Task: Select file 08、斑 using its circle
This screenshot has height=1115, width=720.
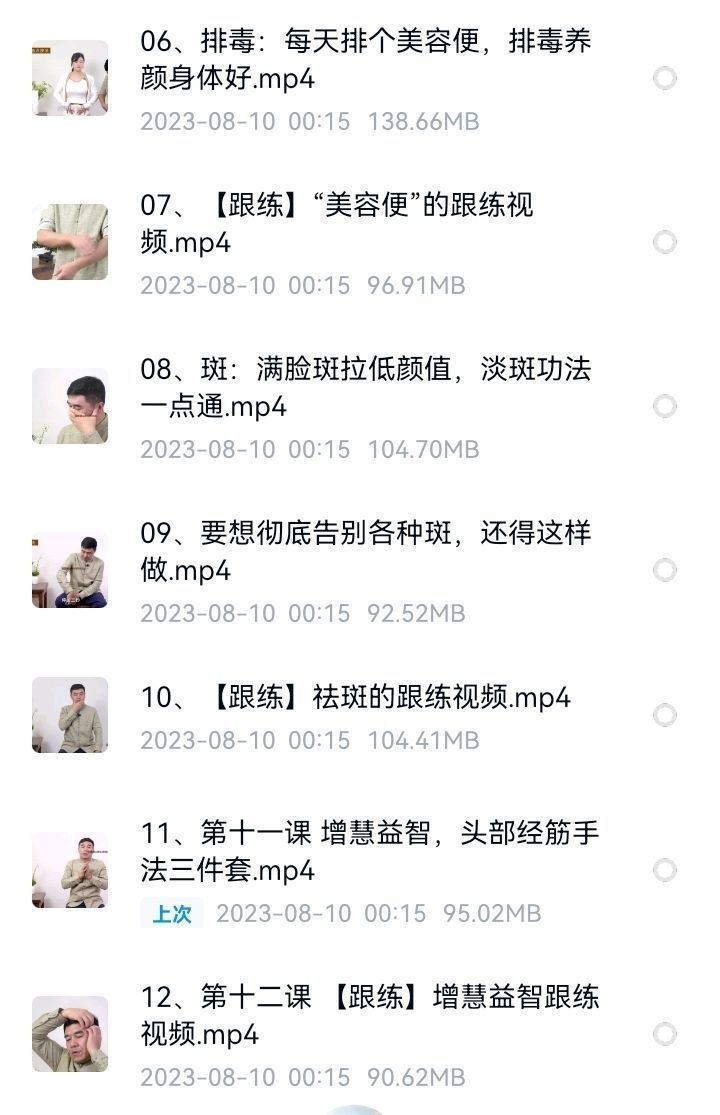Action: 665,406
